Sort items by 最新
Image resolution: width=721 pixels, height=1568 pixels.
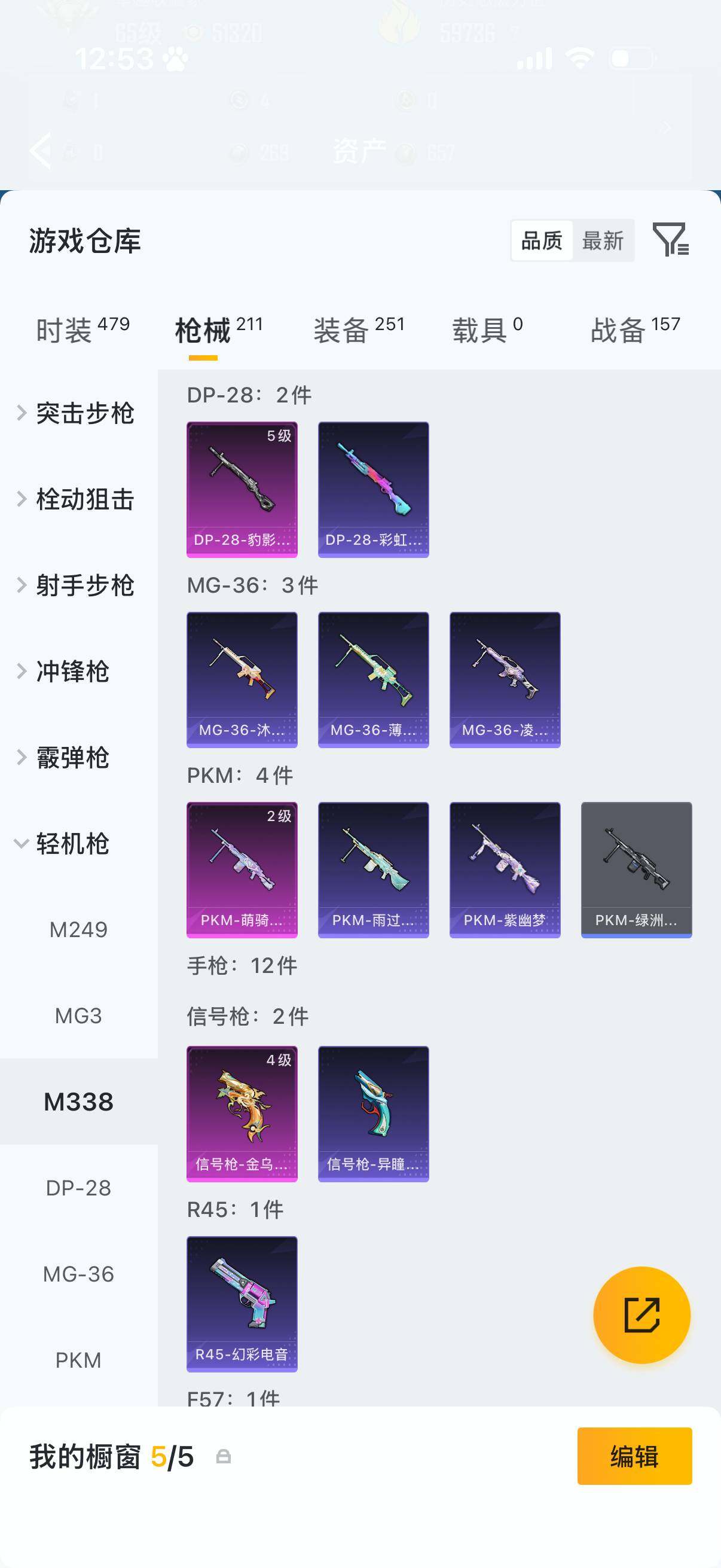pyautogui.click(x=603, y=240)
